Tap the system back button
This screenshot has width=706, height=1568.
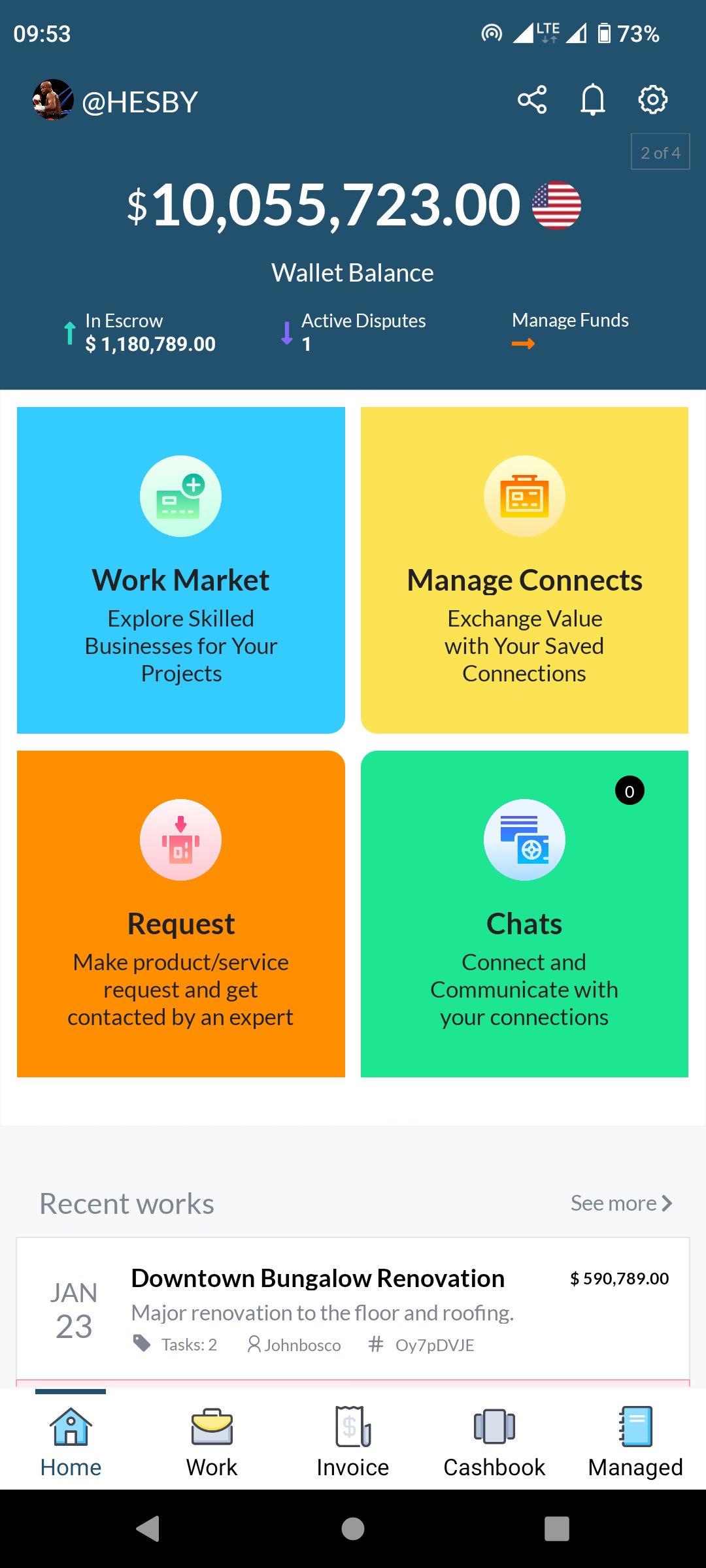[148, 1529]
